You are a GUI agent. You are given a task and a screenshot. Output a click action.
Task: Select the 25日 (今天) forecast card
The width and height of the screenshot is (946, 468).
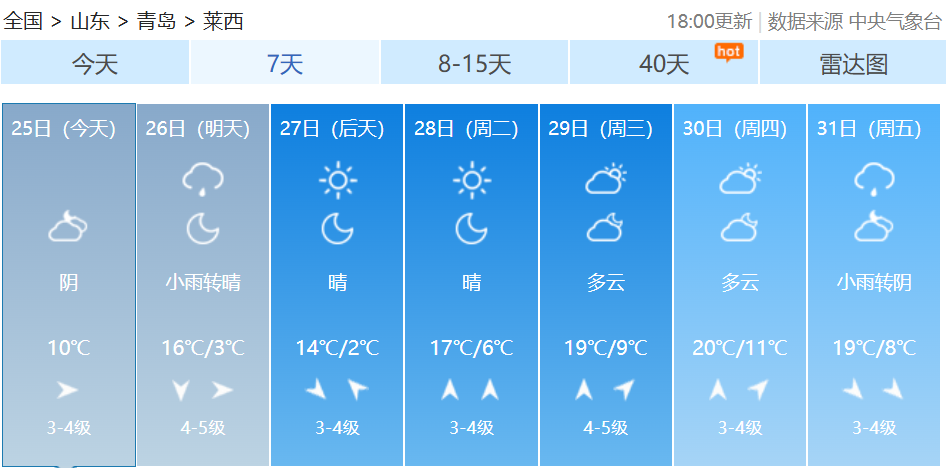(x=68, y=284)
